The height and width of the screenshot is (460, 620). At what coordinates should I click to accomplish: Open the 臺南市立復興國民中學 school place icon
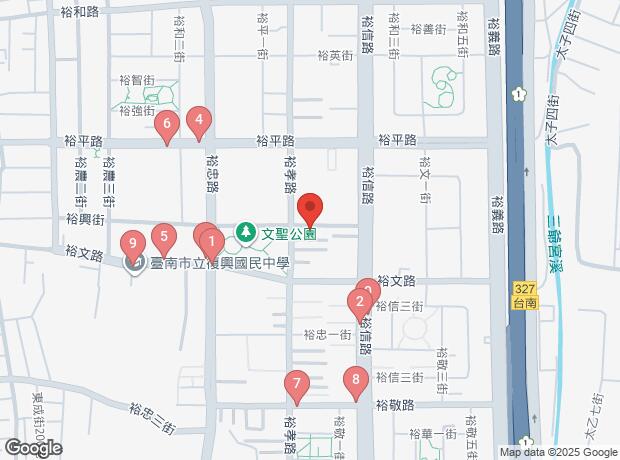coord(134,263)
